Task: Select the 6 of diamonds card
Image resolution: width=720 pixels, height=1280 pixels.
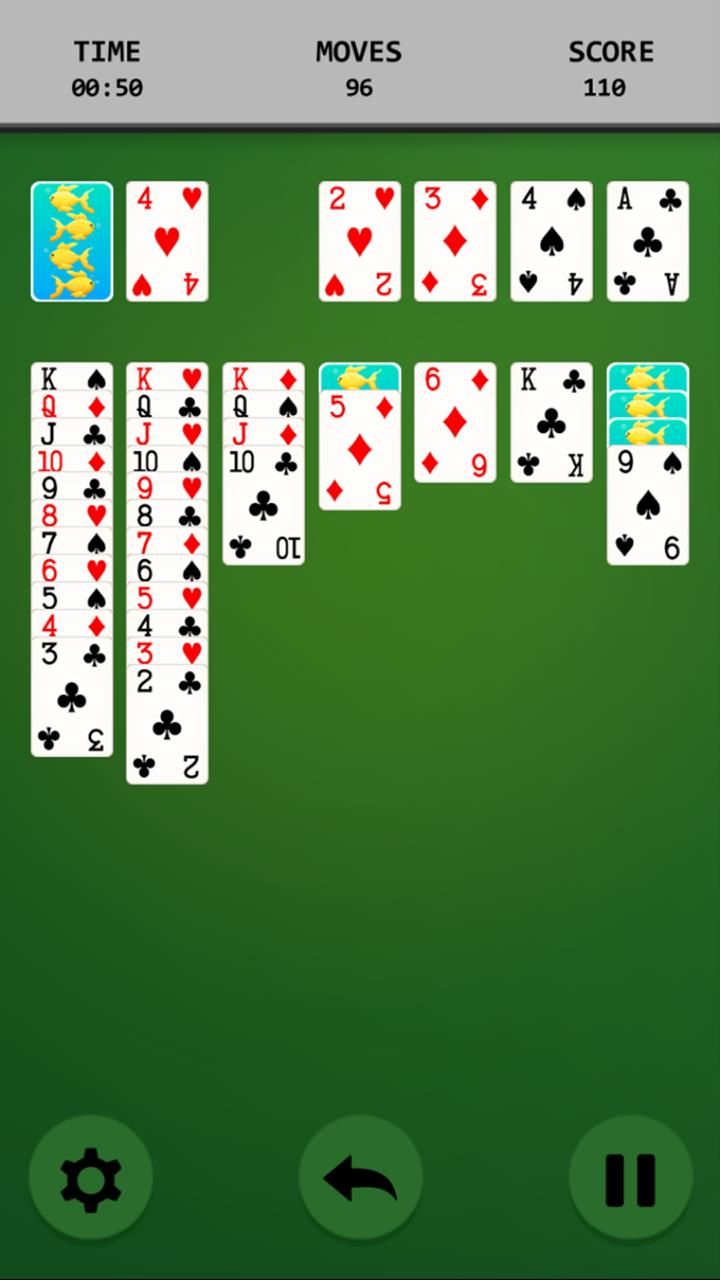Action: click(x=455, y=422)
